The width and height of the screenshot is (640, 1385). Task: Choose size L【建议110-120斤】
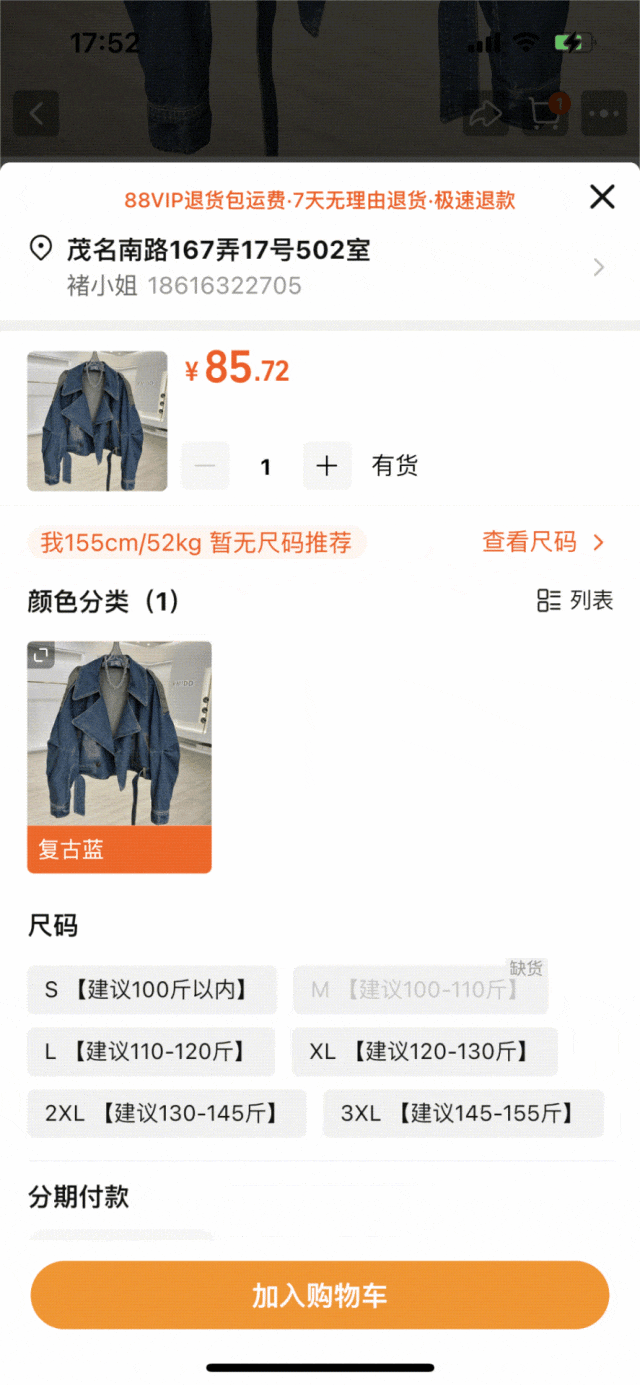(151, 1052)
